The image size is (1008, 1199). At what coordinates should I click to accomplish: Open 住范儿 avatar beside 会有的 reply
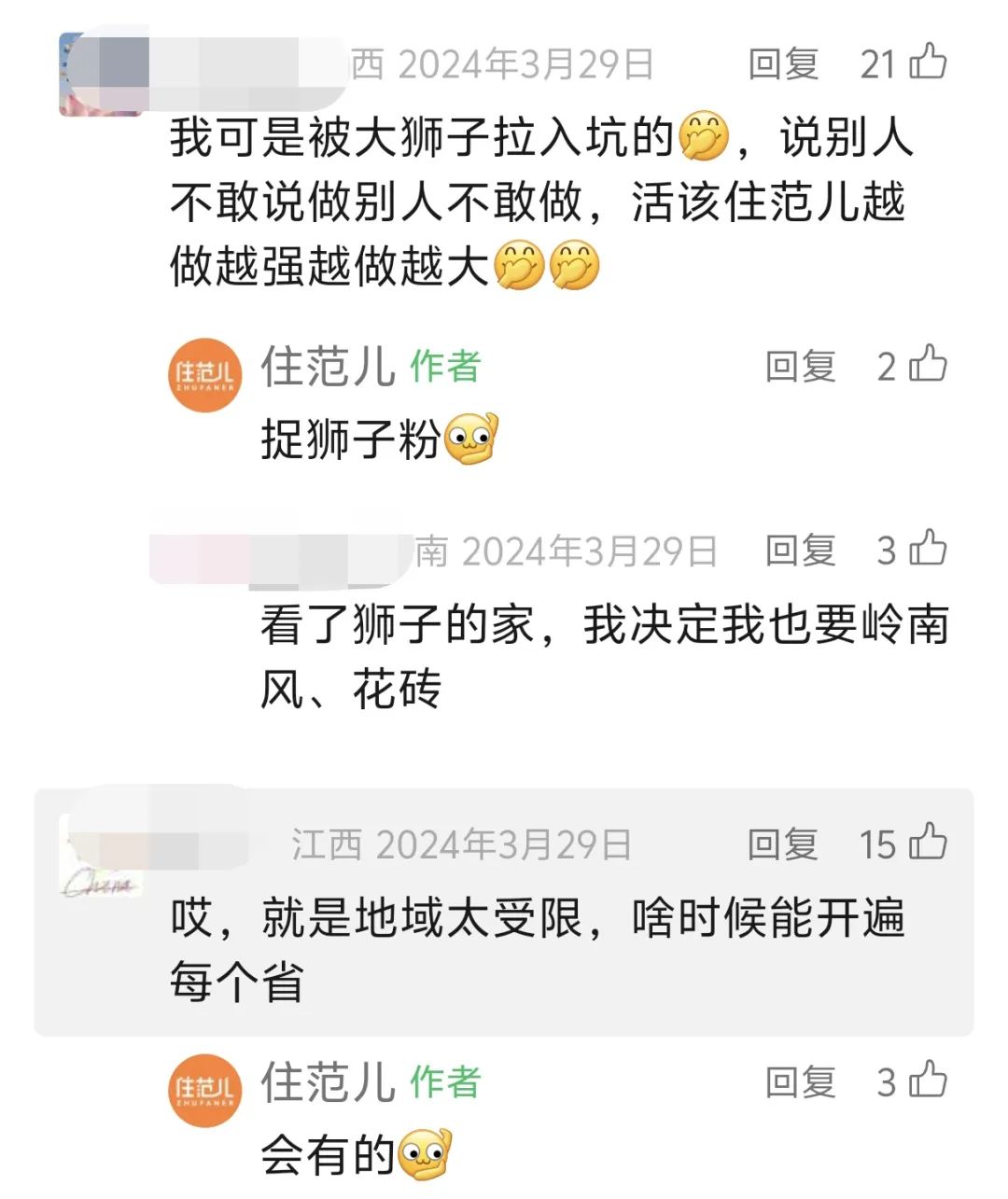coord(204,1091)
